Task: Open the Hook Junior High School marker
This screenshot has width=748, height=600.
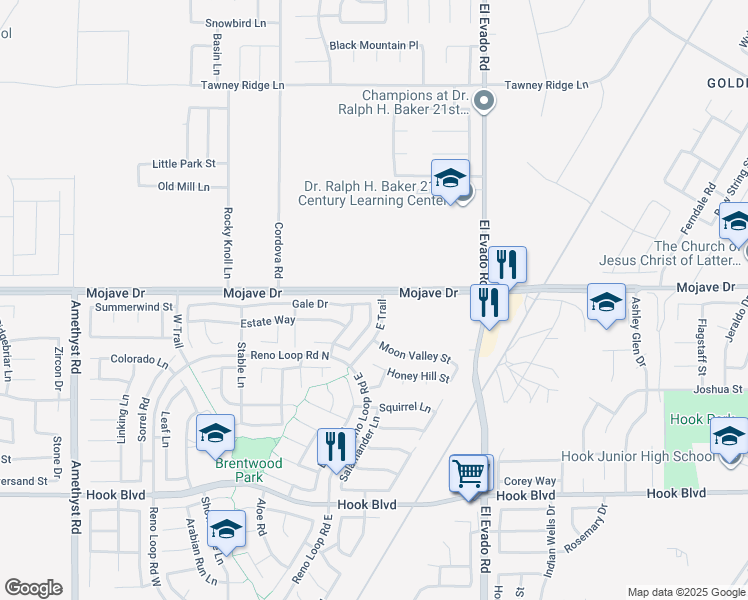Action: (729, 437)
